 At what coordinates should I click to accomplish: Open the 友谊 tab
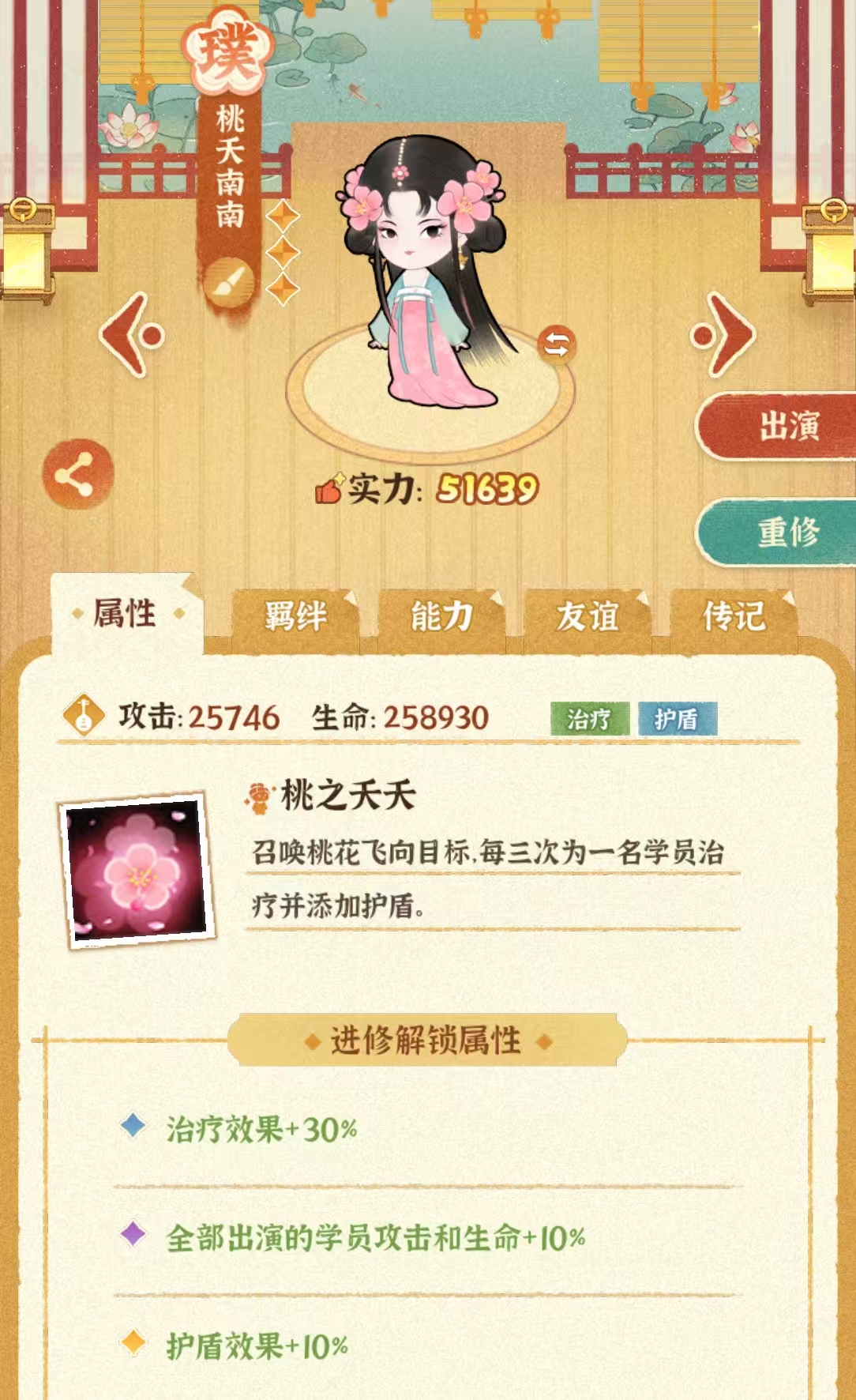click(x=588, y=617)
